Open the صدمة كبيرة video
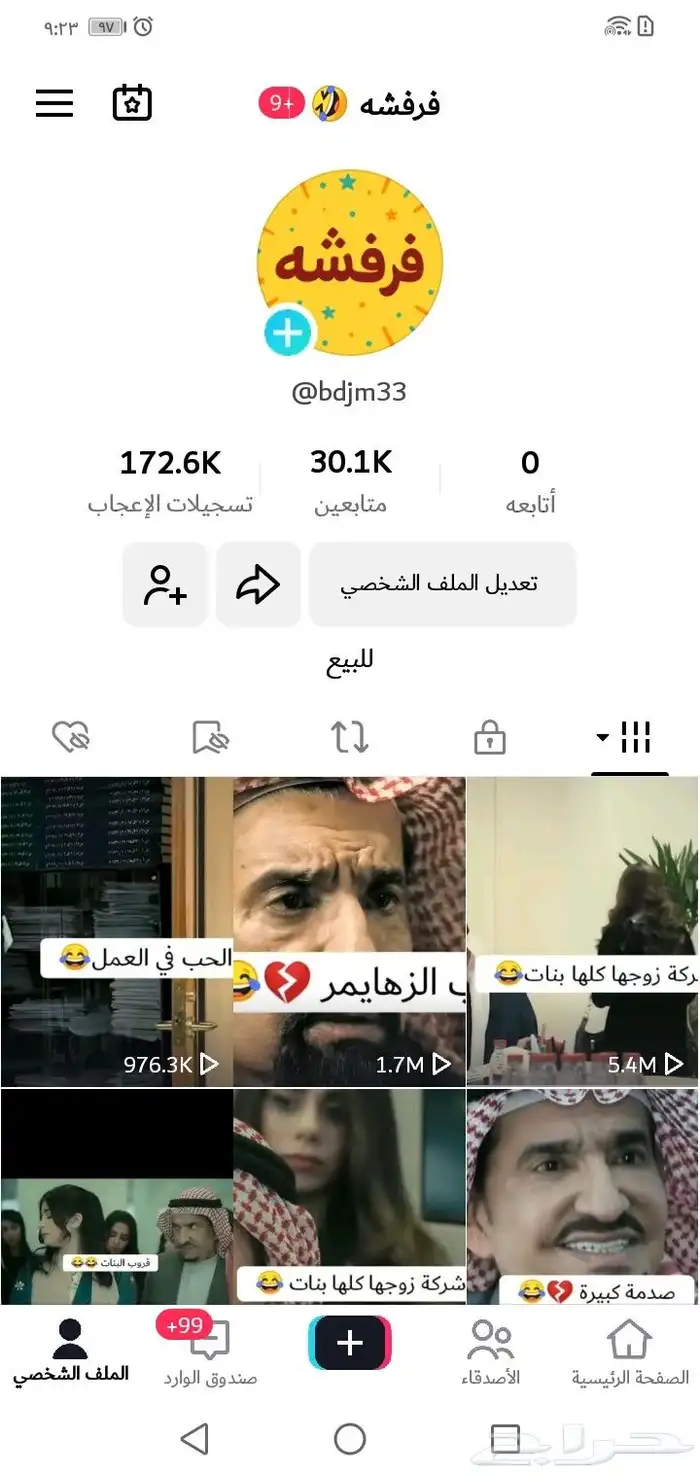The image size is (700, 1478). pyautogui.click(x=583, y=1195)
